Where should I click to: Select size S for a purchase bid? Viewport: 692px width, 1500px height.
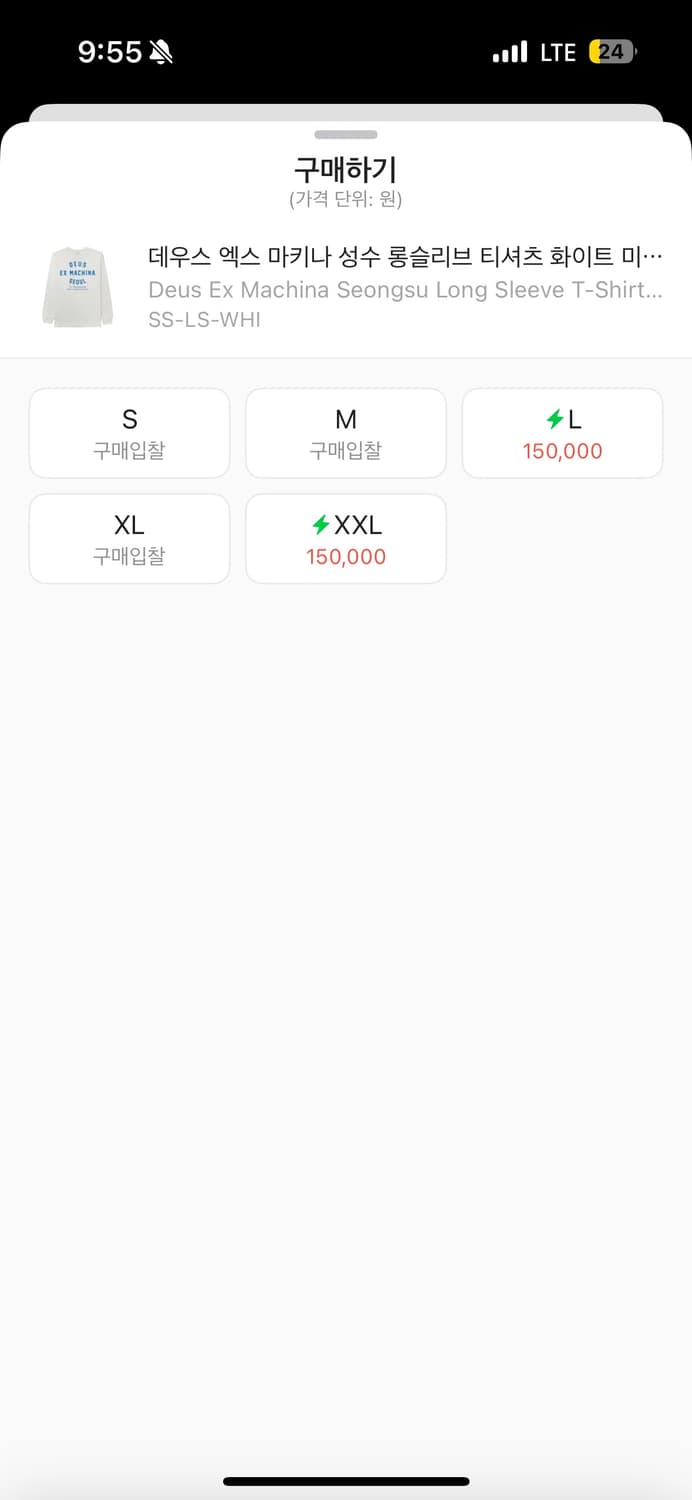[x=129, y=433]
